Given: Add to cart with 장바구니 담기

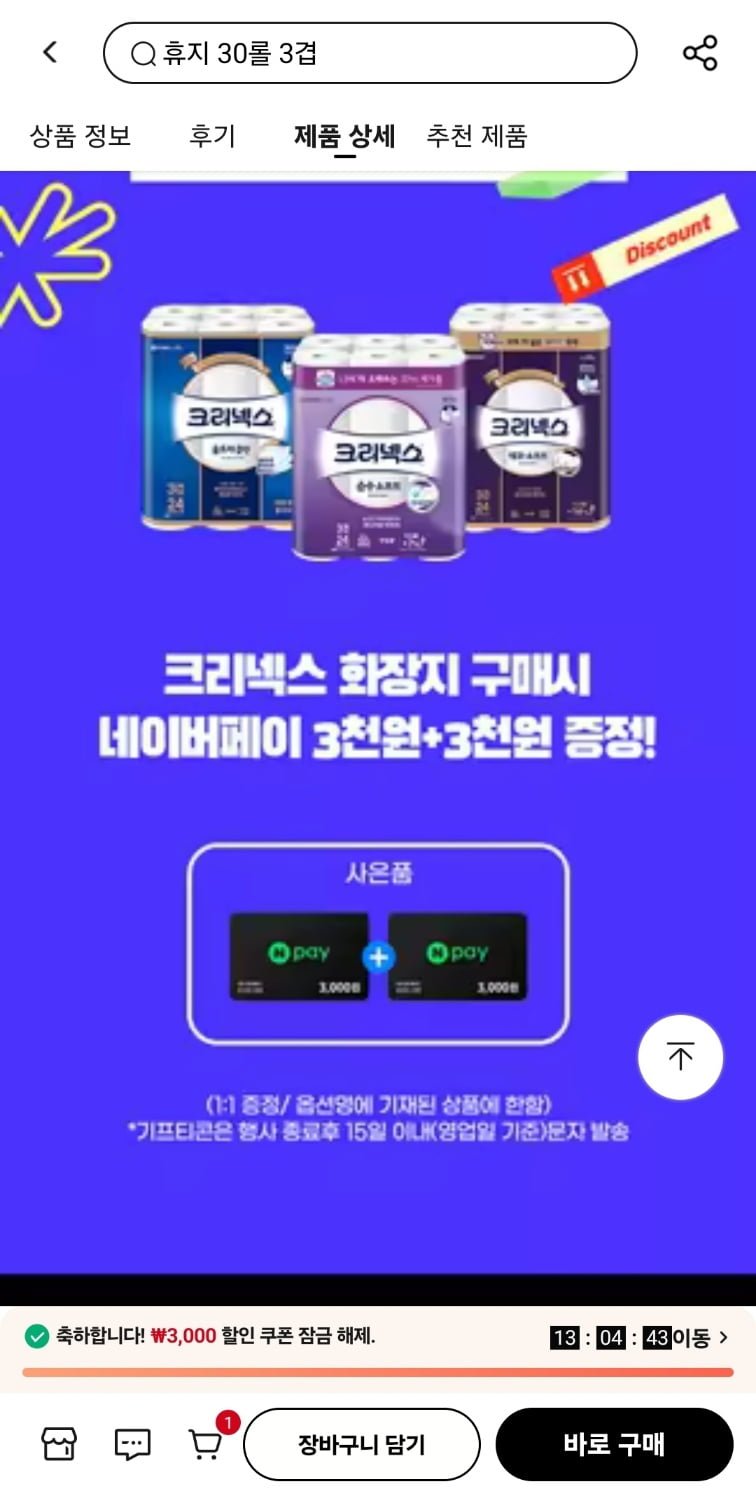Looking at the screenshot, I should (362, 1444).
